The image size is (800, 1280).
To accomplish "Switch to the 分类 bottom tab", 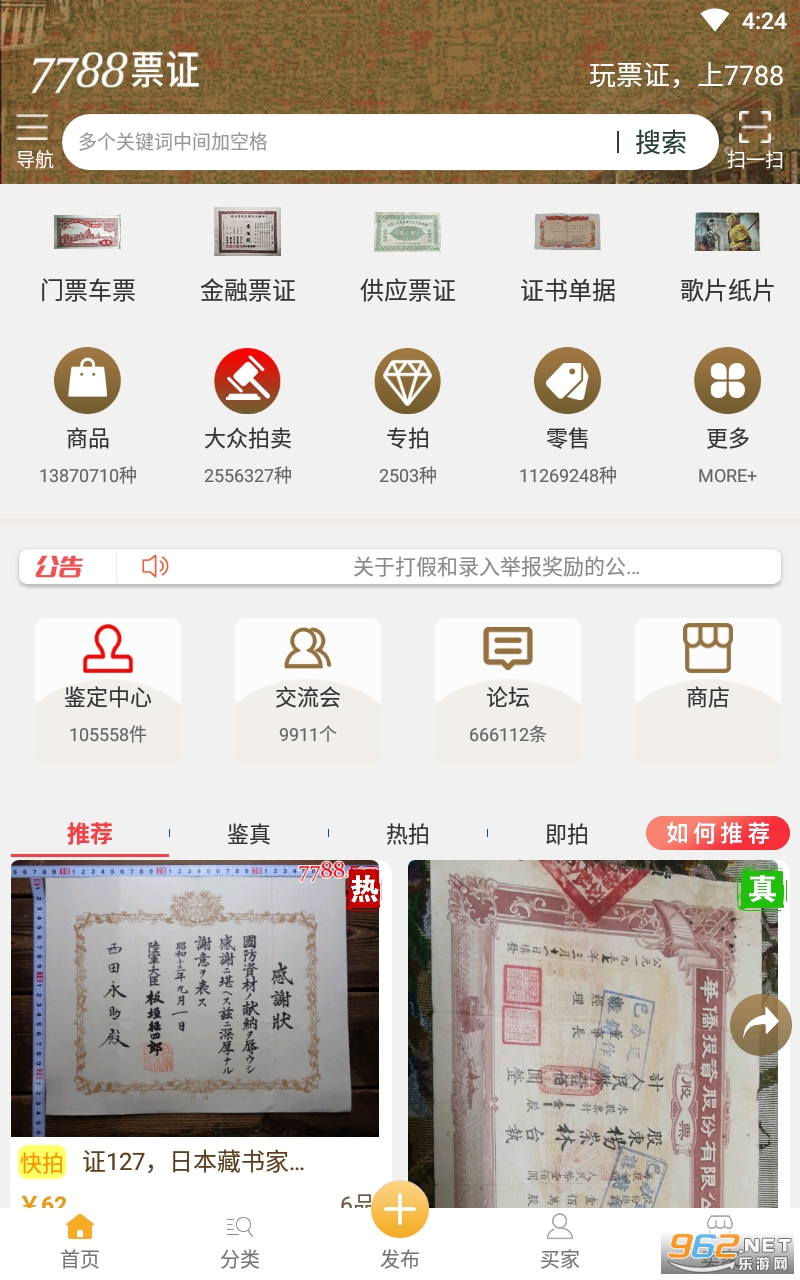I will tap(240, 1241).
